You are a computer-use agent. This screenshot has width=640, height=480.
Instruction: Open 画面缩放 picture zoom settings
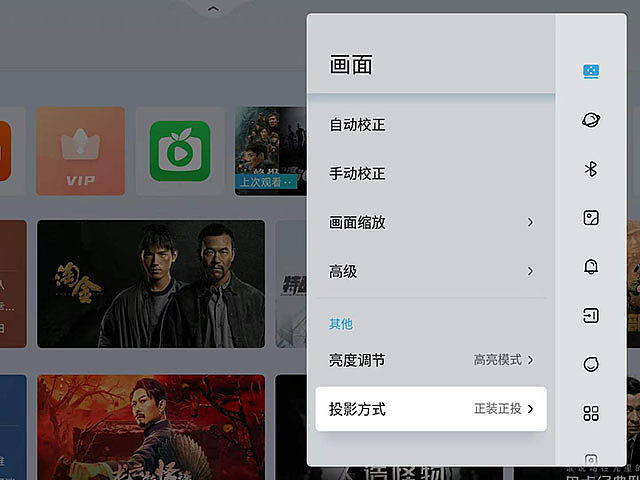(x=430, y=222)
